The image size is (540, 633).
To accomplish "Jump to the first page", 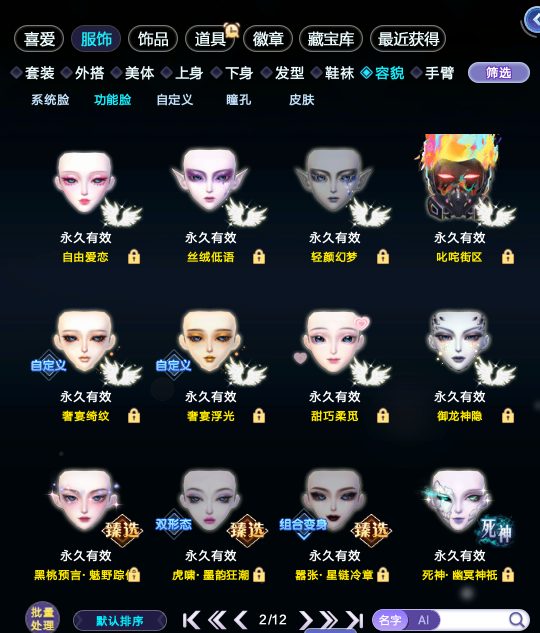I will pyautogui.click(x=191, y=620).
